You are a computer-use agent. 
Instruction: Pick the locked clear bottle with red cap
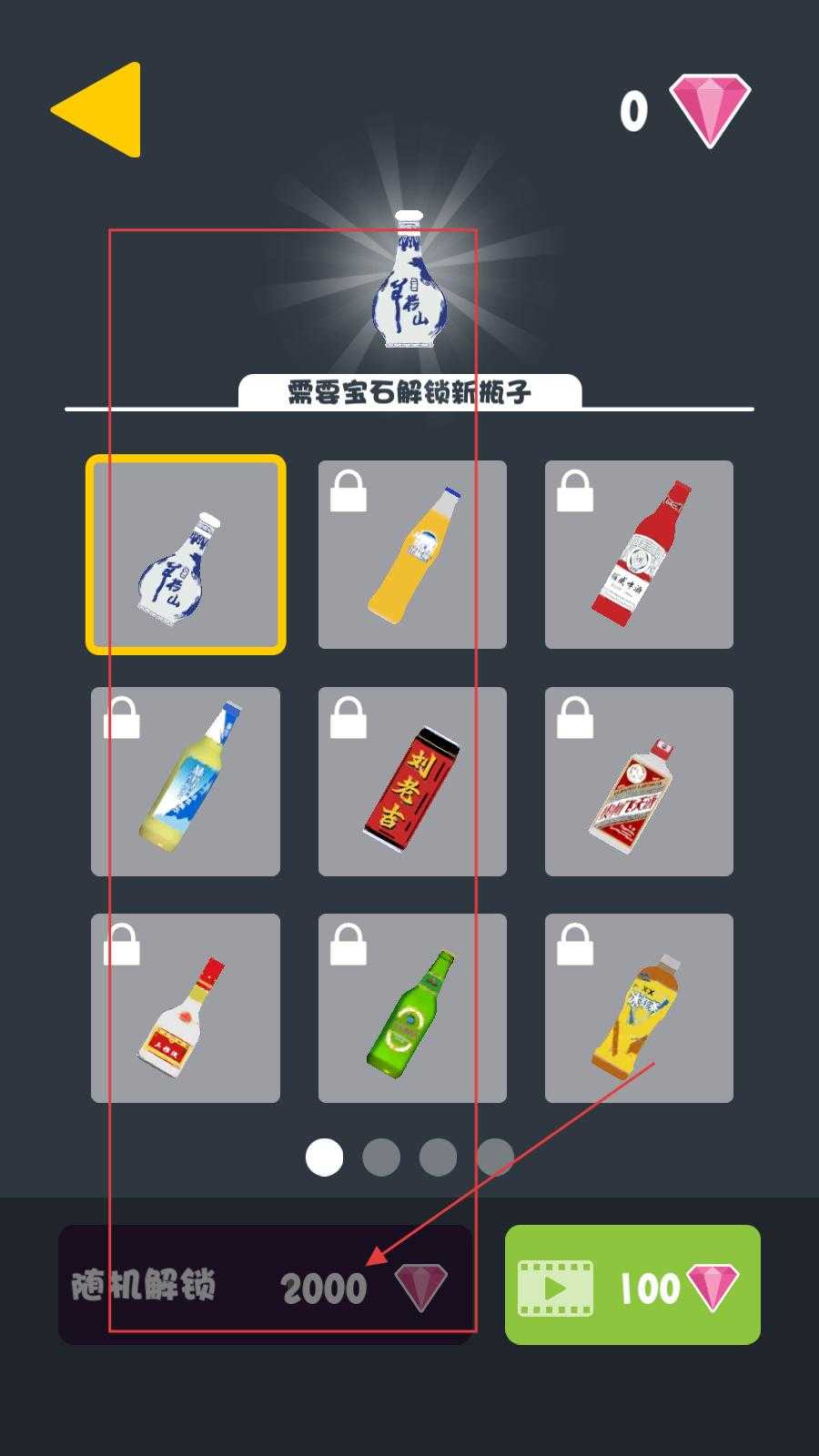[186, 1008]
